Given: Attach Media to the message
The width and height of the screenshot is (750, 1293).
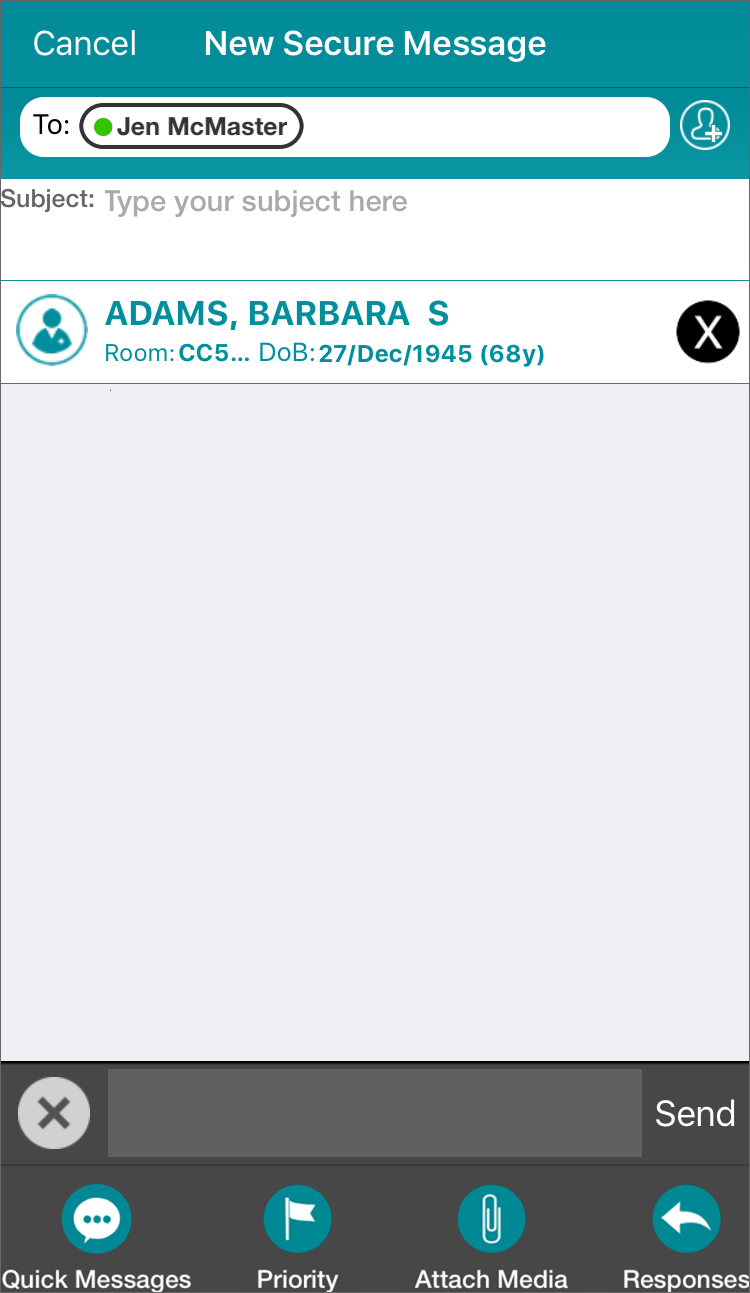Looking at the screenshot, I should 491,1237.
